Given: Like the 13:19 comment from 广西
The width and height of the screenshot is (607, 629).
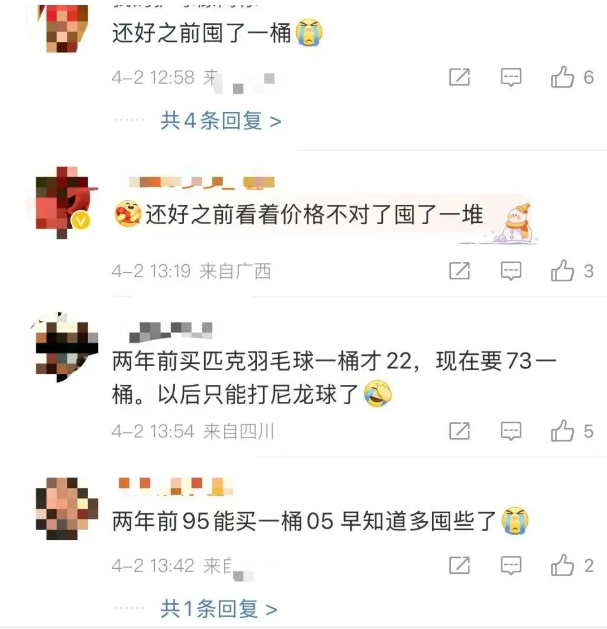Looking at the screenshot, I should (563, 270).
